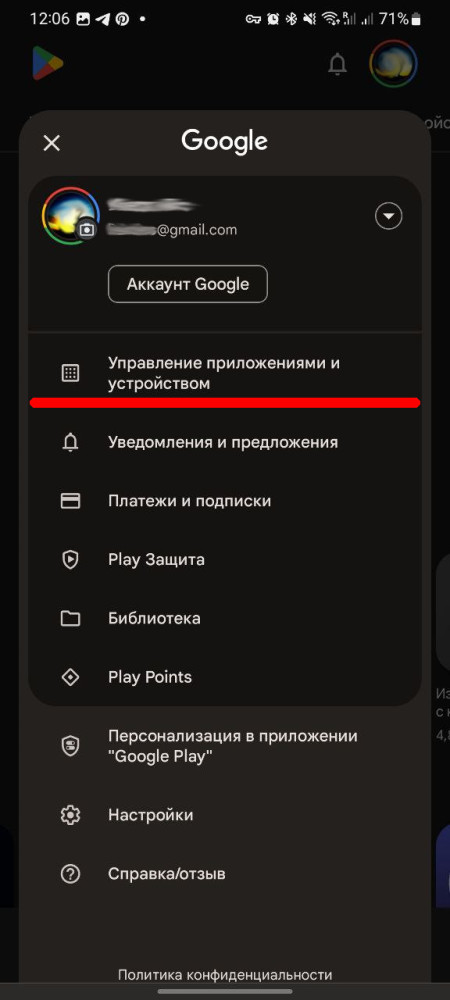The image size is (450, 1000).
Task: Open the Библиотека row
Action: coord(225,619)
